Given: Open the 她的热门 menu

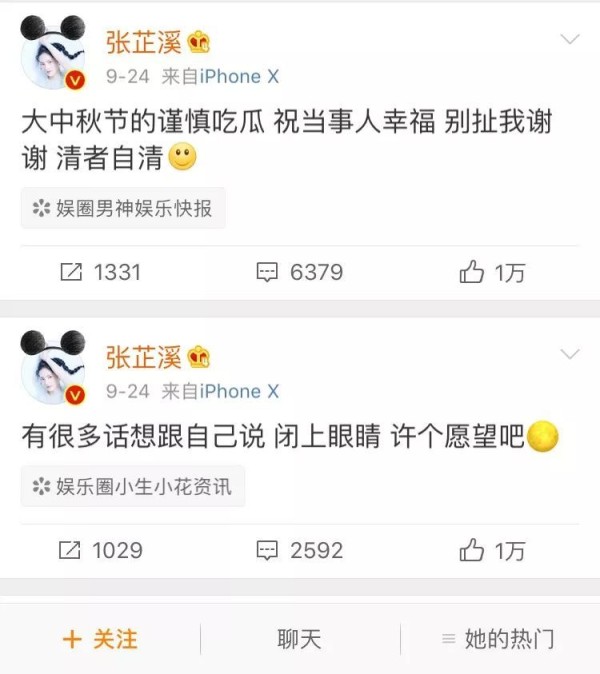Looking at the screenshot, I should [x=499, y=639].
